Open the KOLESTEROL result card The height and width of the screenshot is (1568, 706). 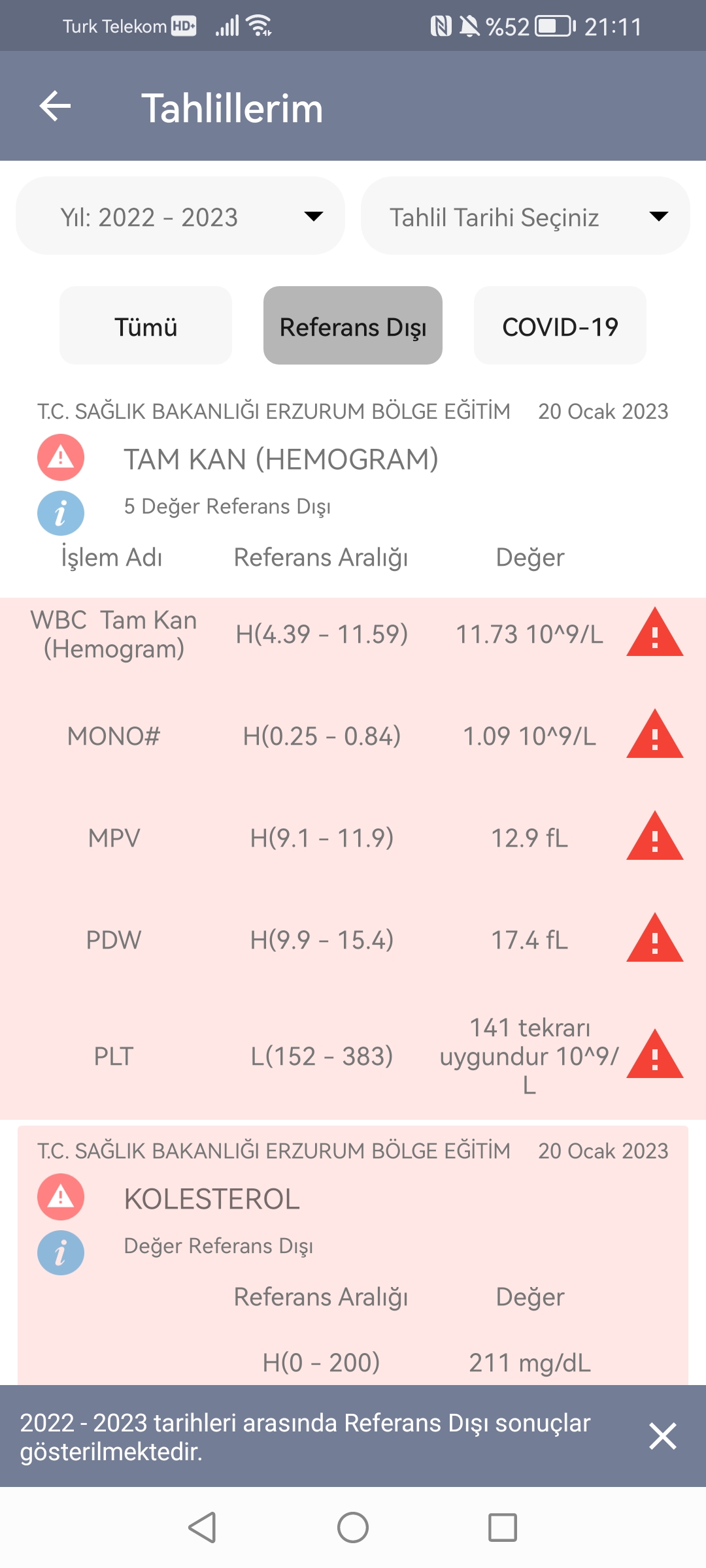tap(353, 1200)
